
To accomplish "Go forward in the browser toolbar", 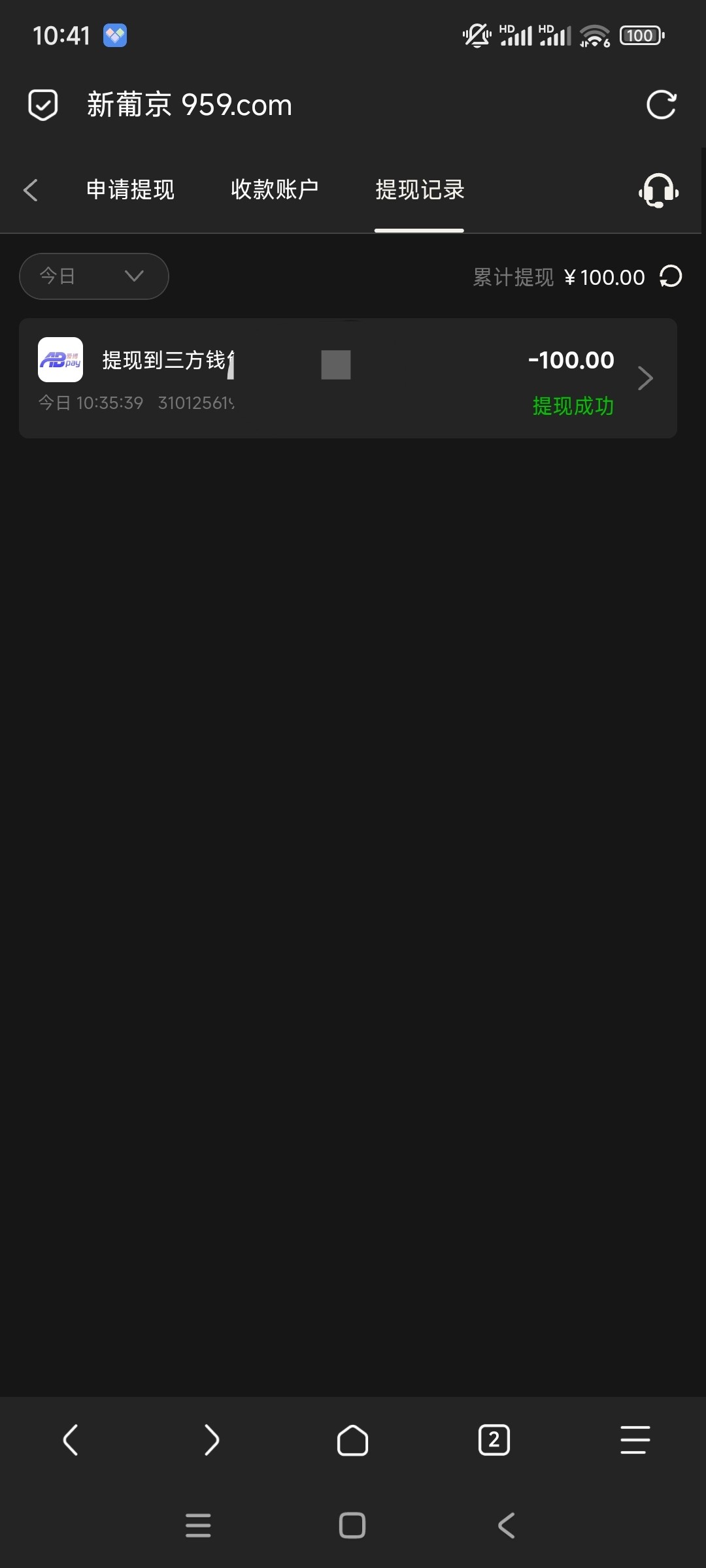I will (x=211, y=1440).
